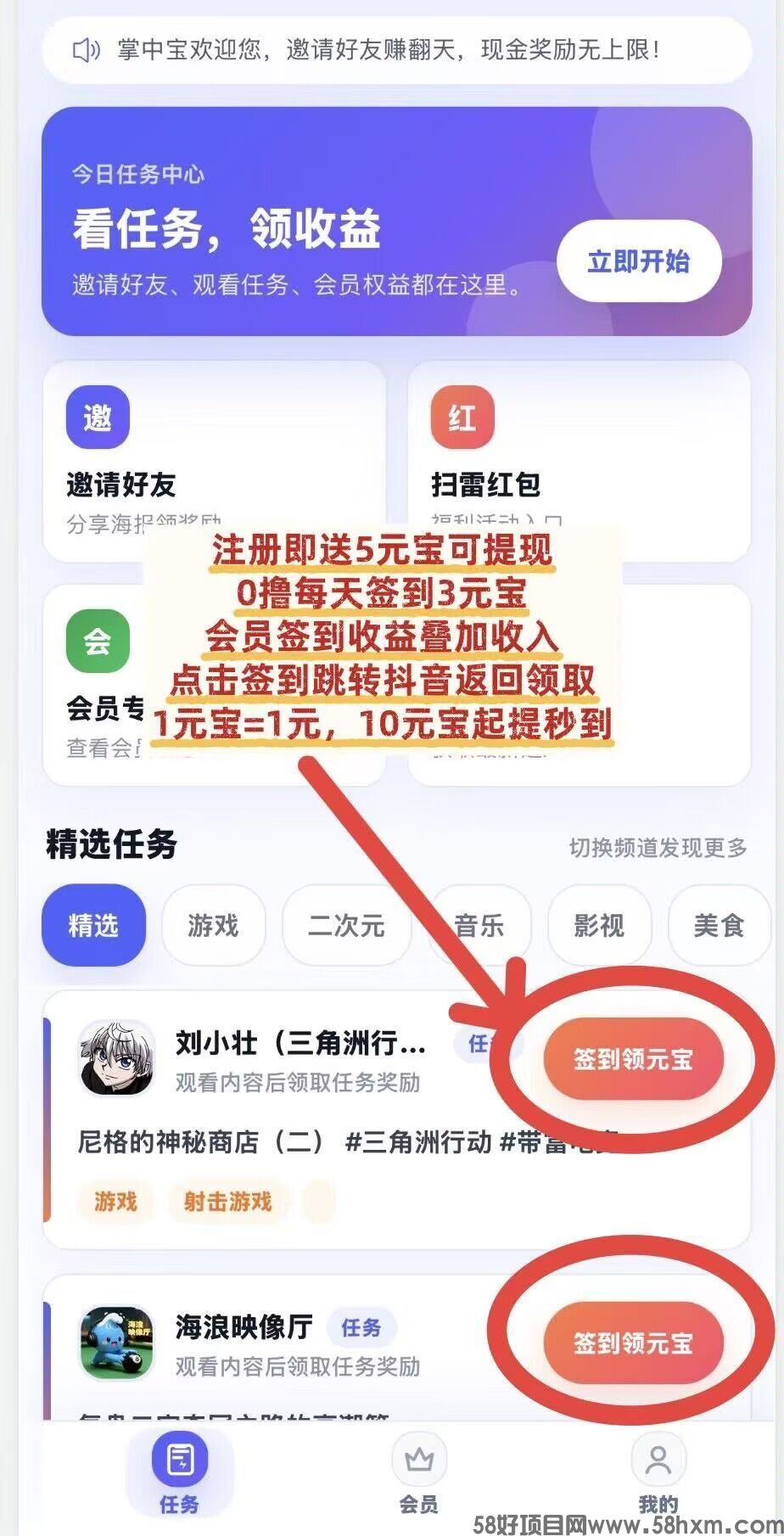Open the 邀请好友 card
The width and height of the screenshot is (784, 1536).
click(x=214, y=462)
